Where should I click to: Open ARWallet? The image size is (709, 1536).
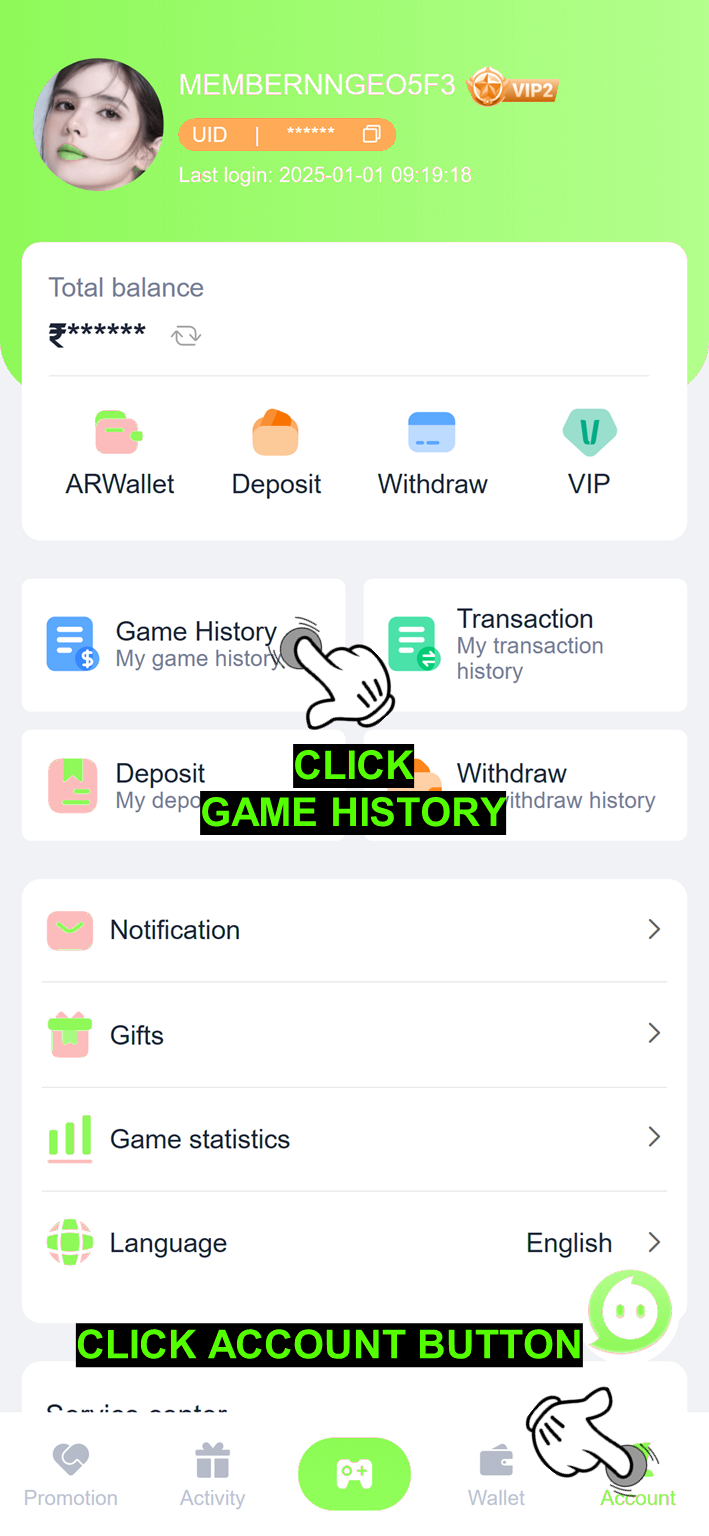(x=120, y=455)
